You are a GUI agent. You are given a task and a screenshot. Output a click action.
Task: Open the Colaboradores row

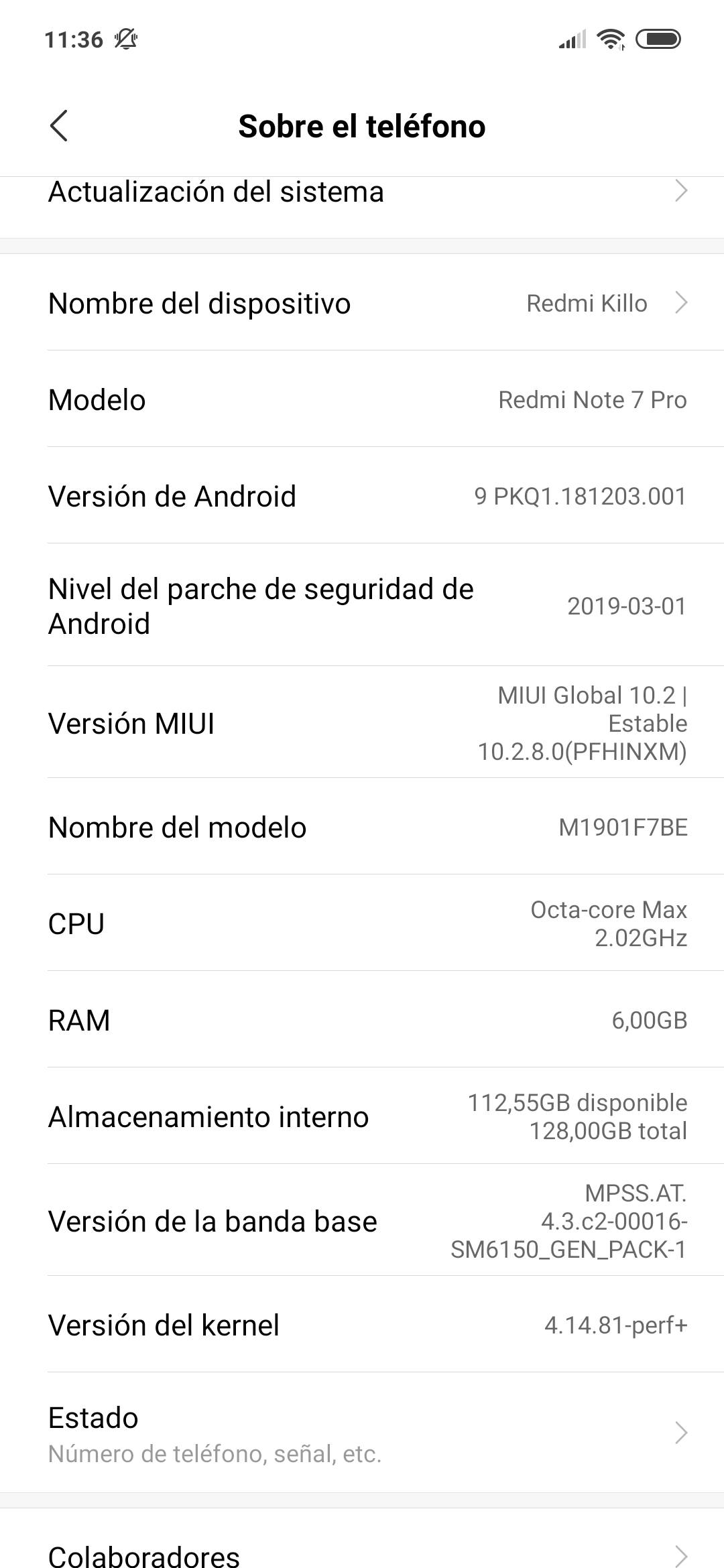[362, 1549]
